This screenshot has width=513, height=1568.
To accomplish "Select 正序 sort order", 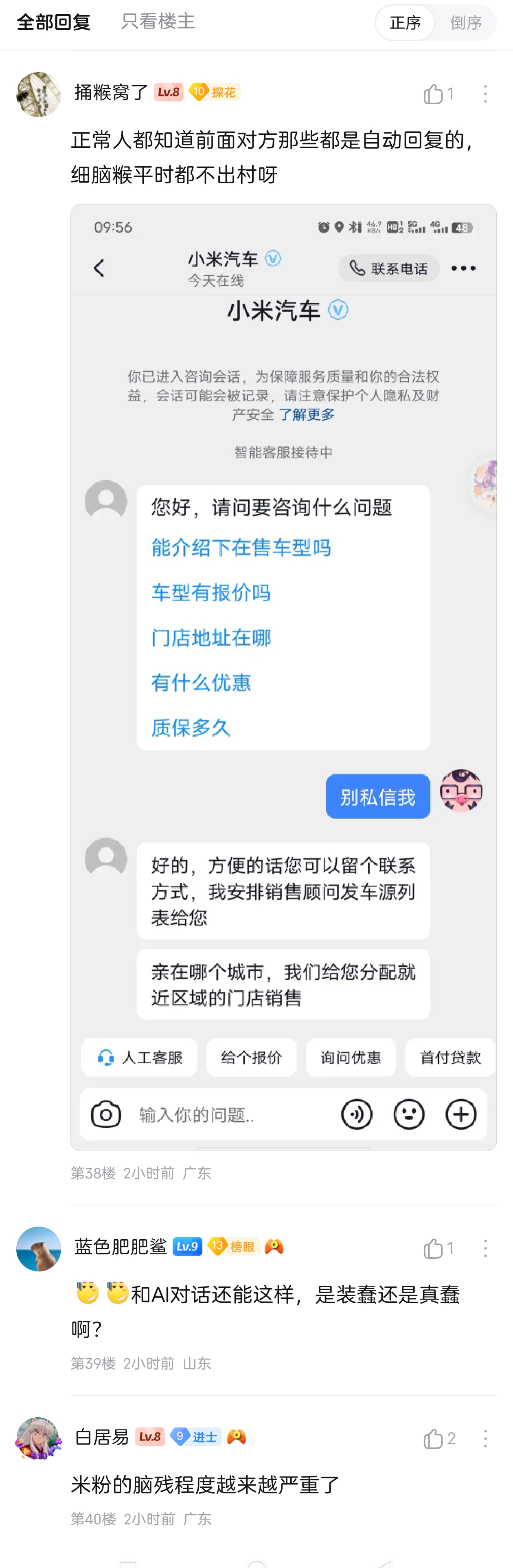I will [x=405, y=23].
